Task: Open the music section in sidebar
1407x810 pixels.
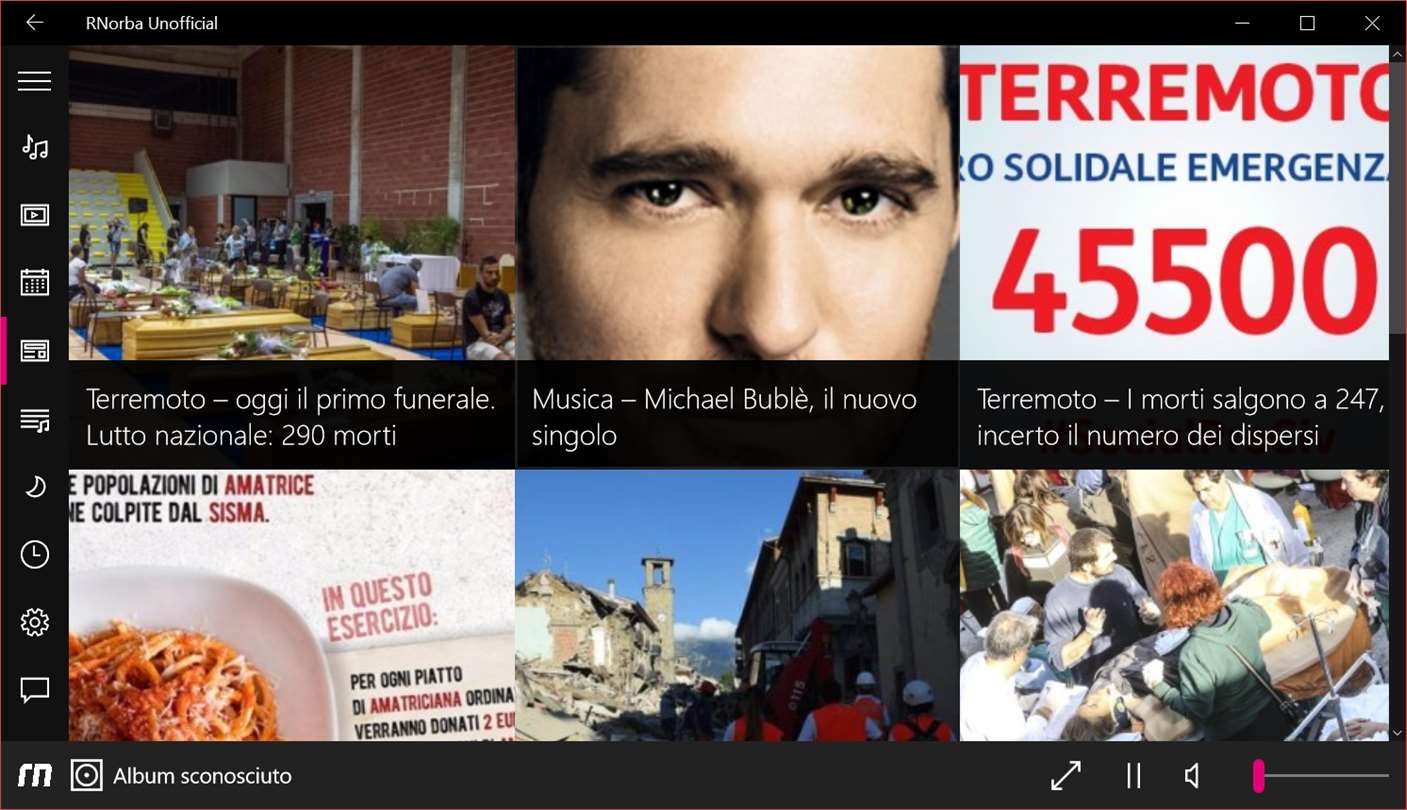Action: [34, 148]
